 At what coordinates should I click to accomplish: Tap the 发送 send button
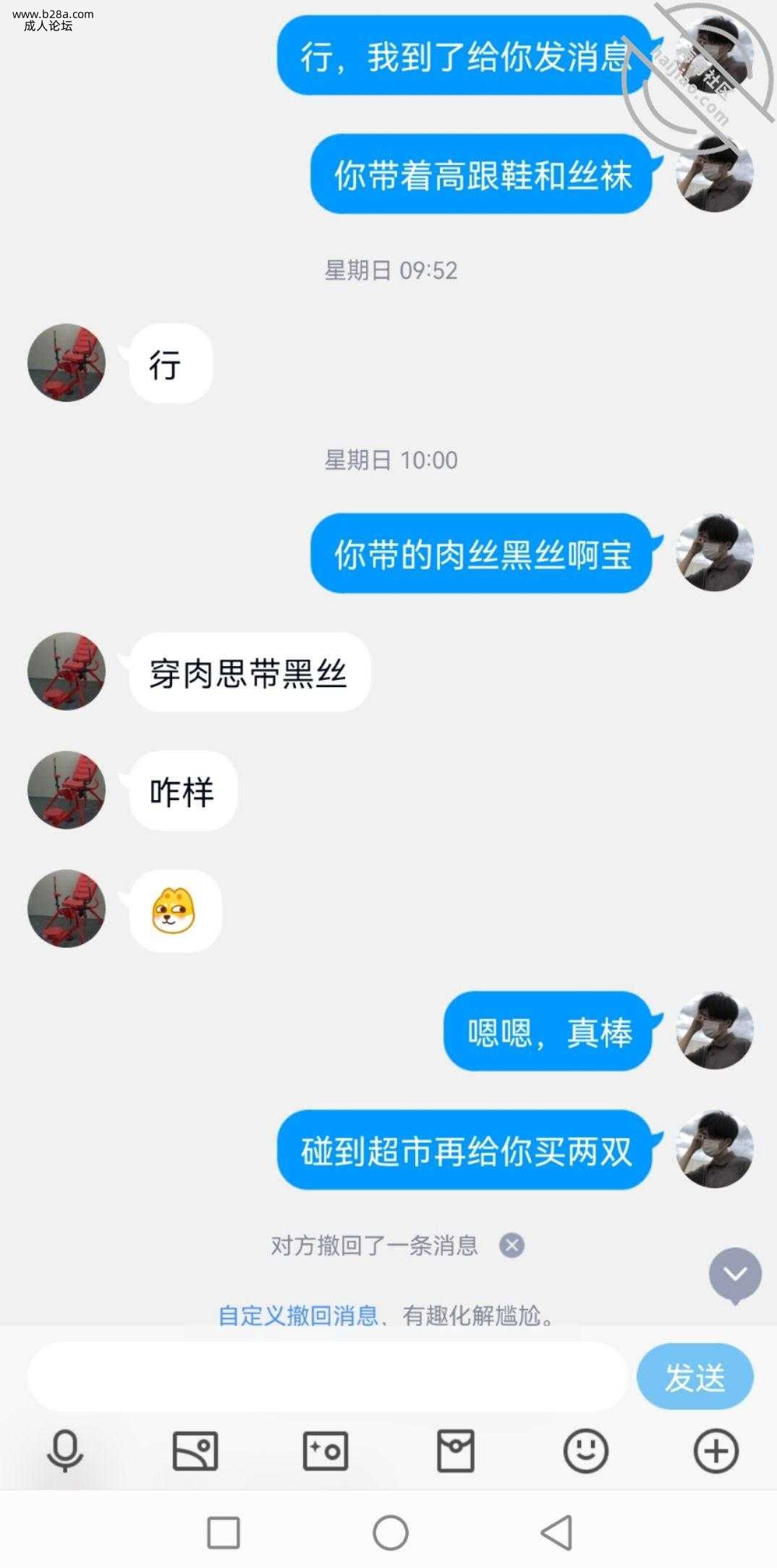695,1377
